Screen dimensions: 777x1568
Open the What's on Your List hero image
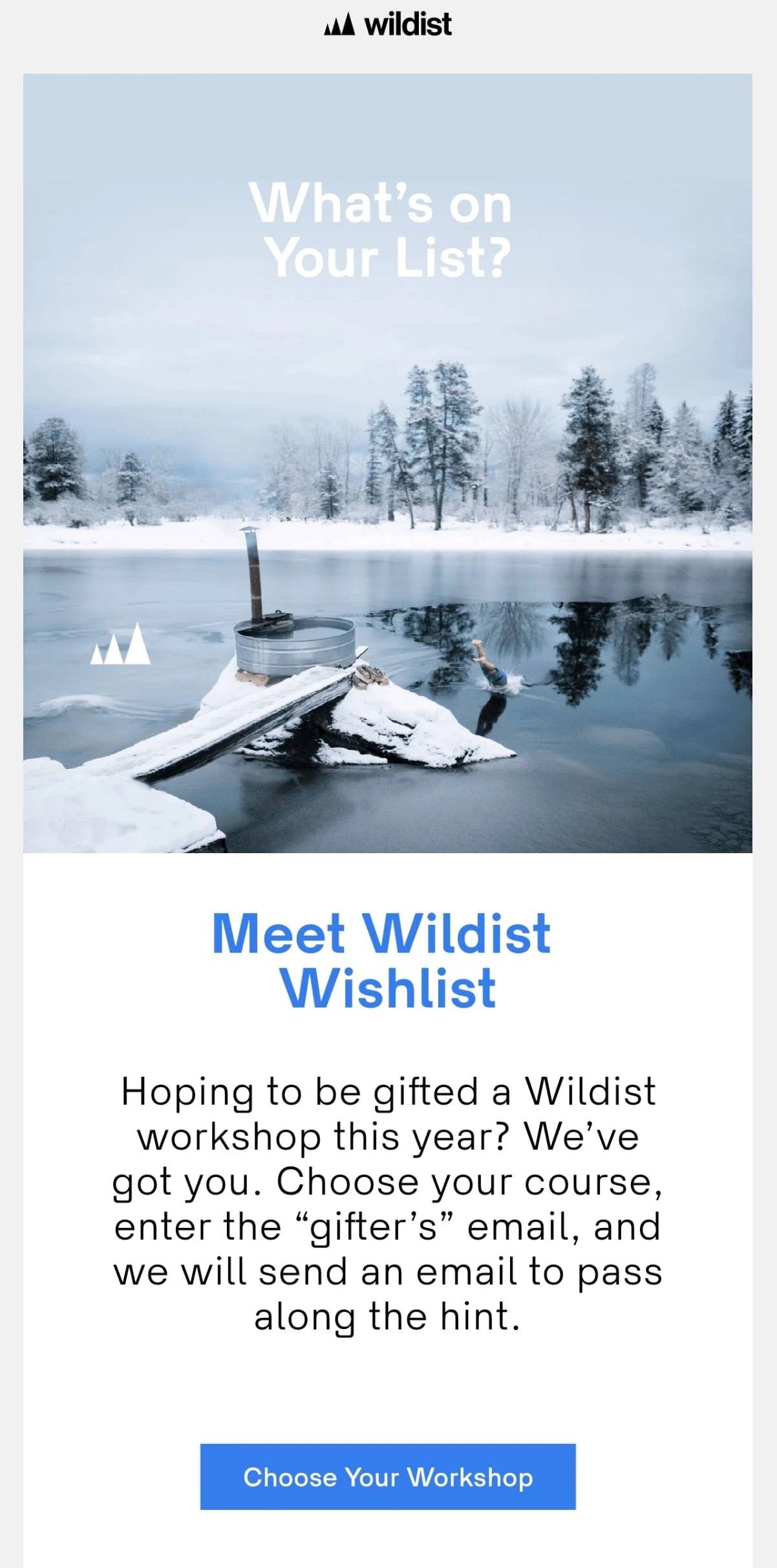pyautogui.click(x=388, y=463)
